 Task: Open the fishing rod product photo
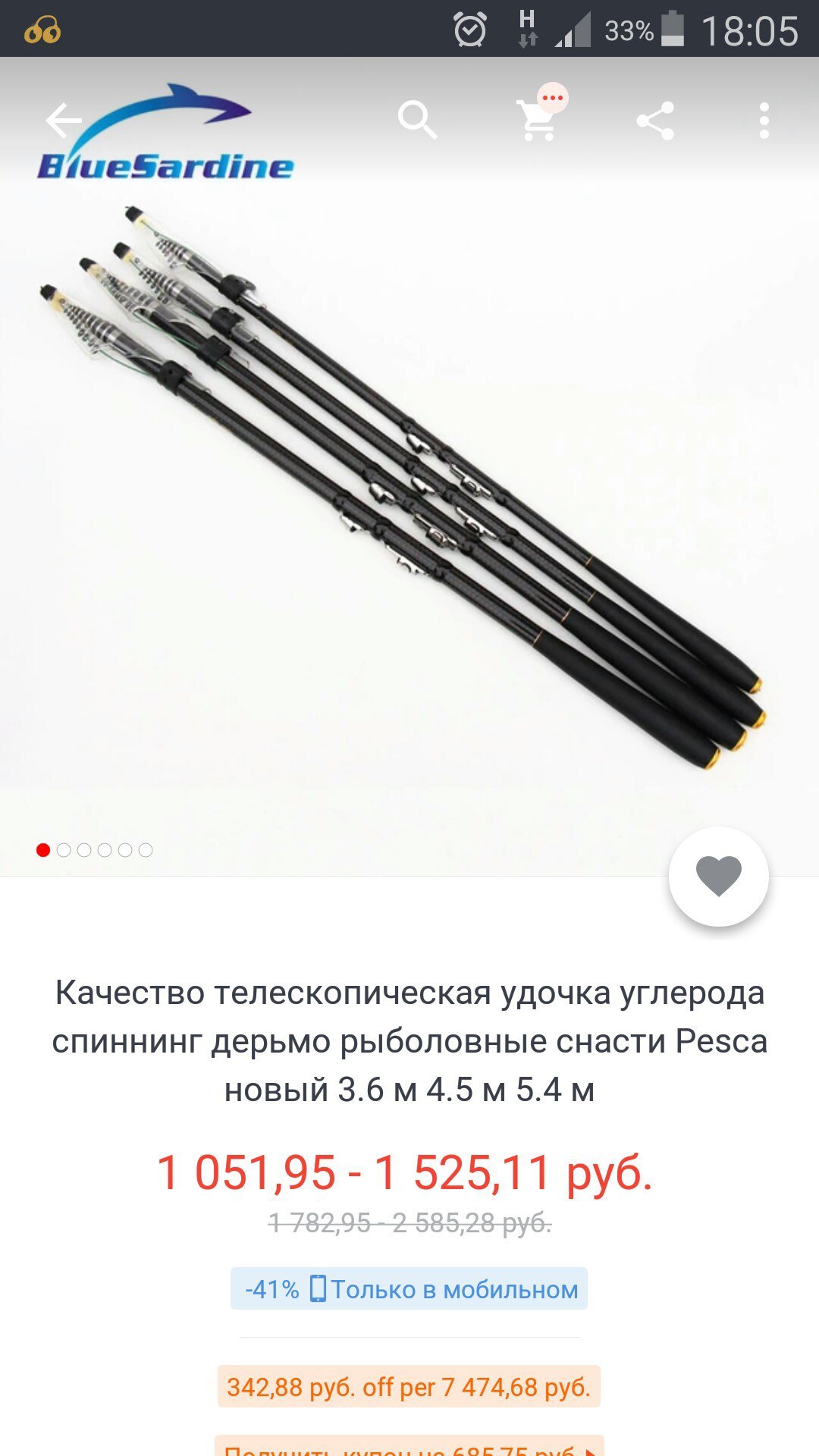(409, 485)
